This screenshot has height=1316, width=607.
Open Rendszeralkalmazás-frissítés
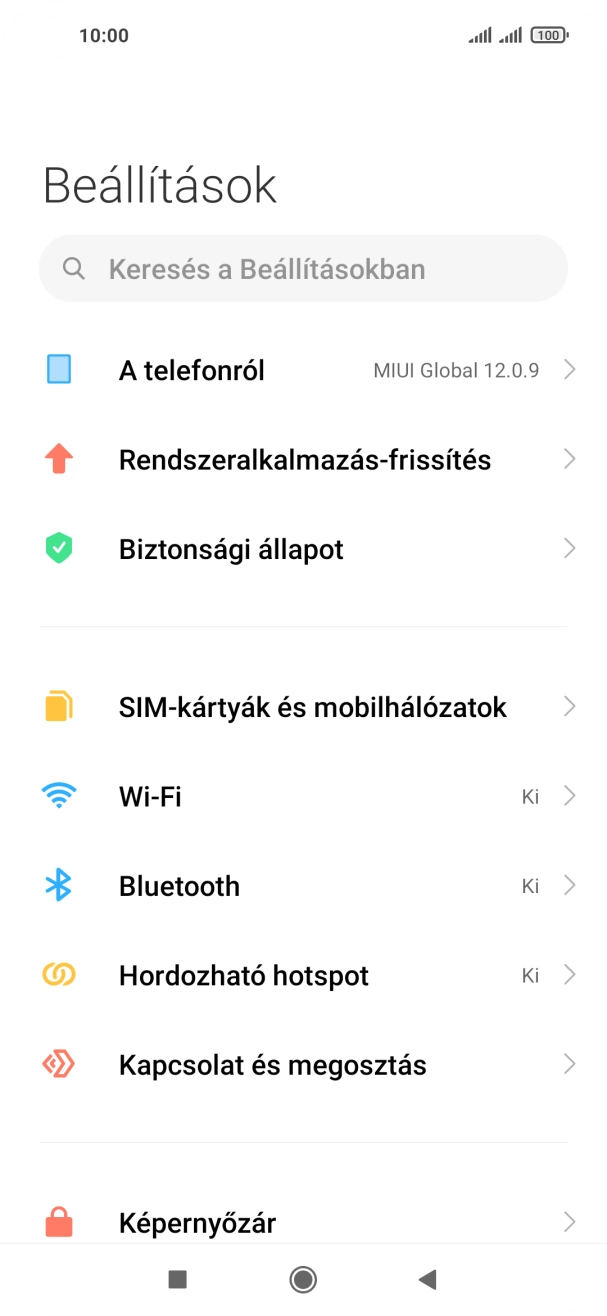coord(303,460)
